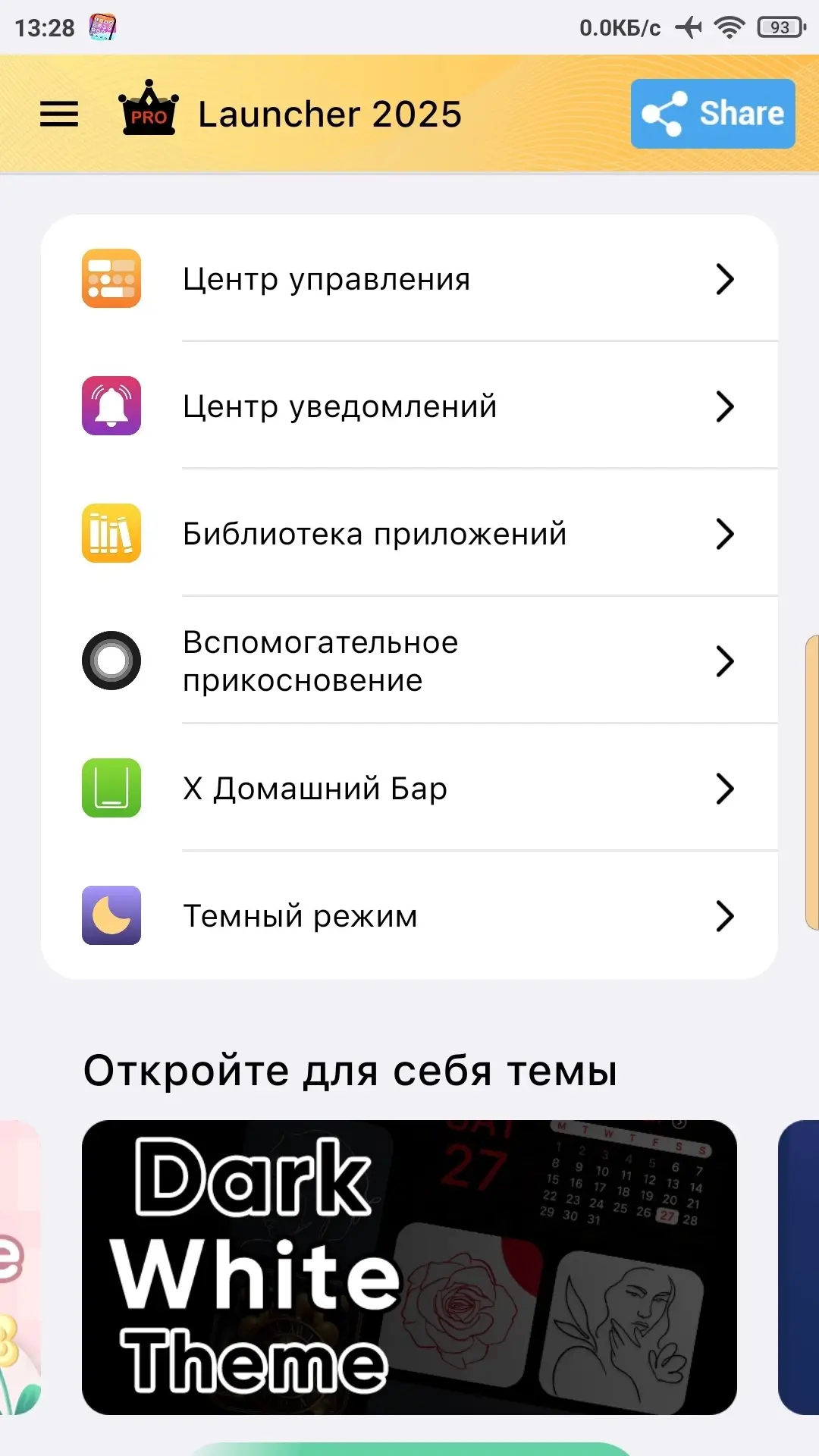The width and height of the screenshot is (819, 1456).
Task: Tap the Share button
Action: tap(713, 114)
